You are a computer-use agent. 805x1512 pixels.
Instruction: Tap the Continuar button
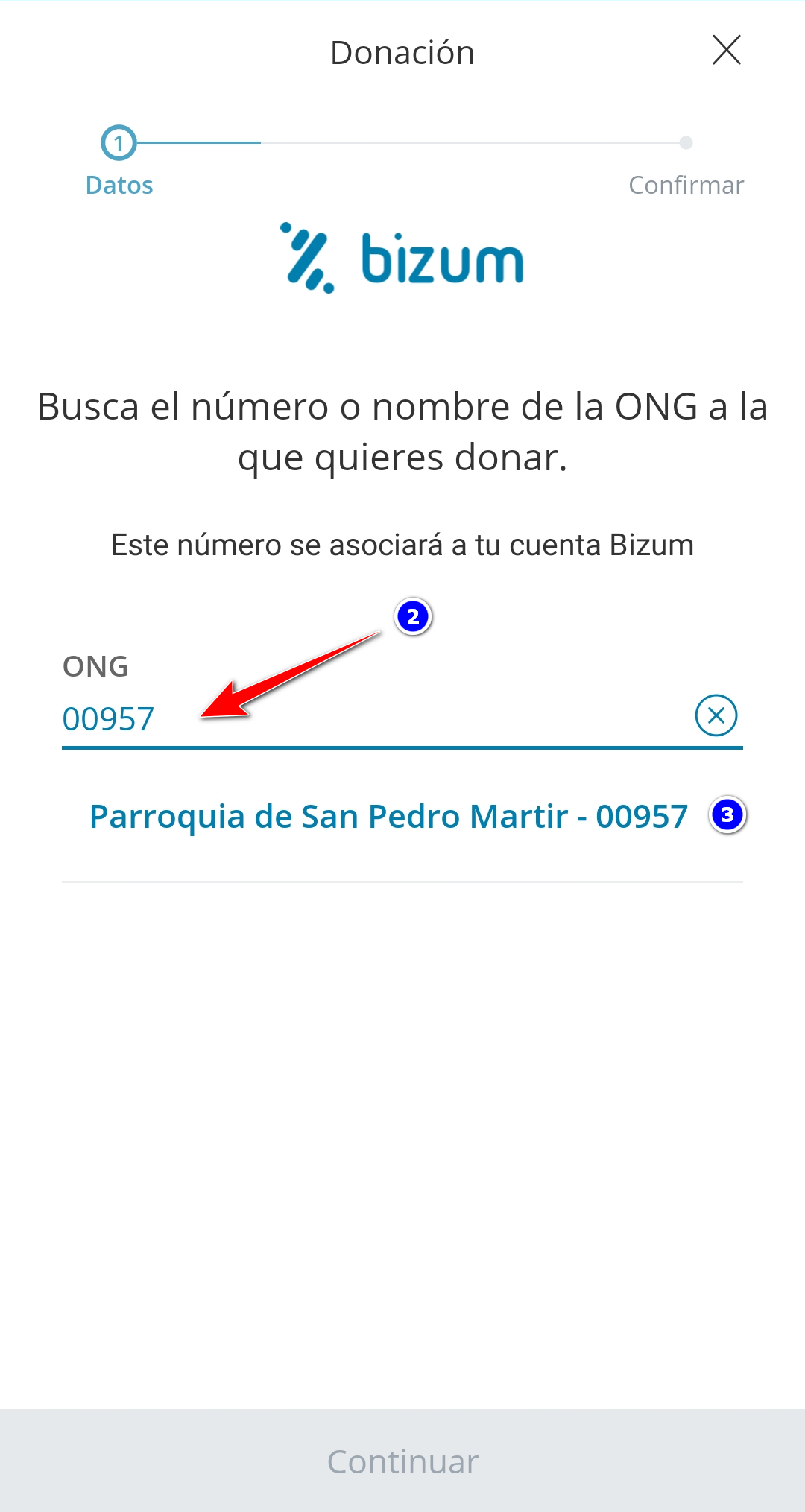click(402, 1461)
